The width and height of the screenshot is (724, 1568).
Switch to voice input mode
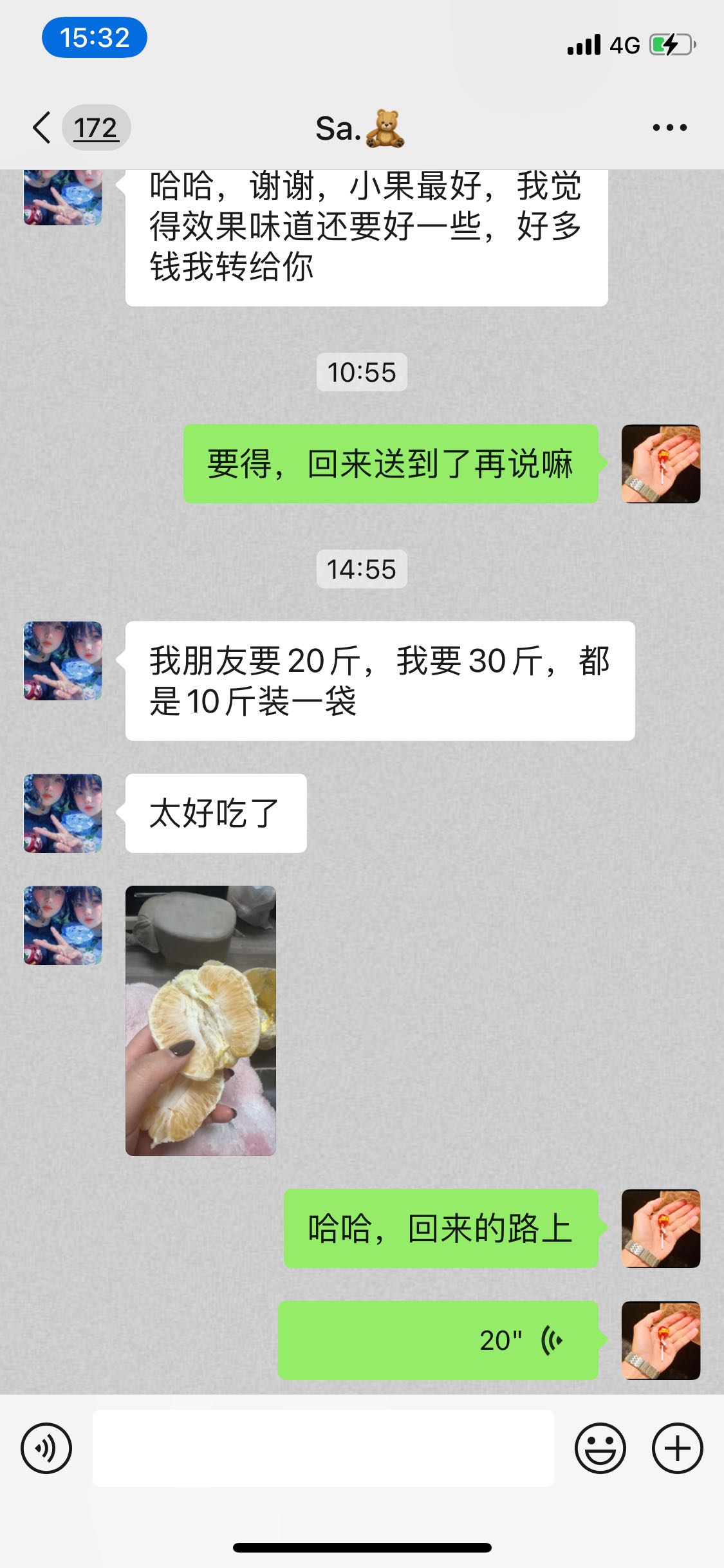pos(46,1448)
